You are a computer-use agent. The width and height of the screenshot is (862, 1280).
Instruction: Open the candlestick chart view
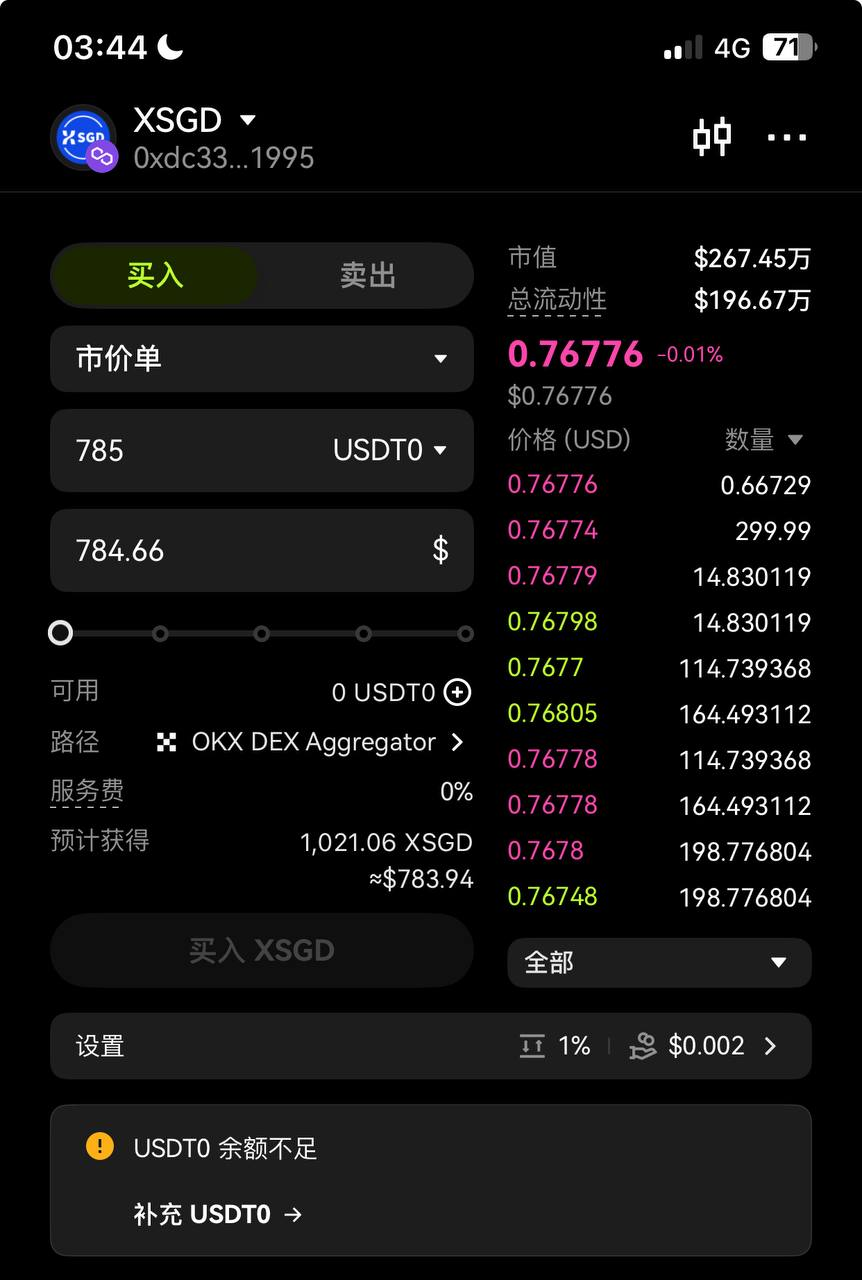[x=712, y=137]
